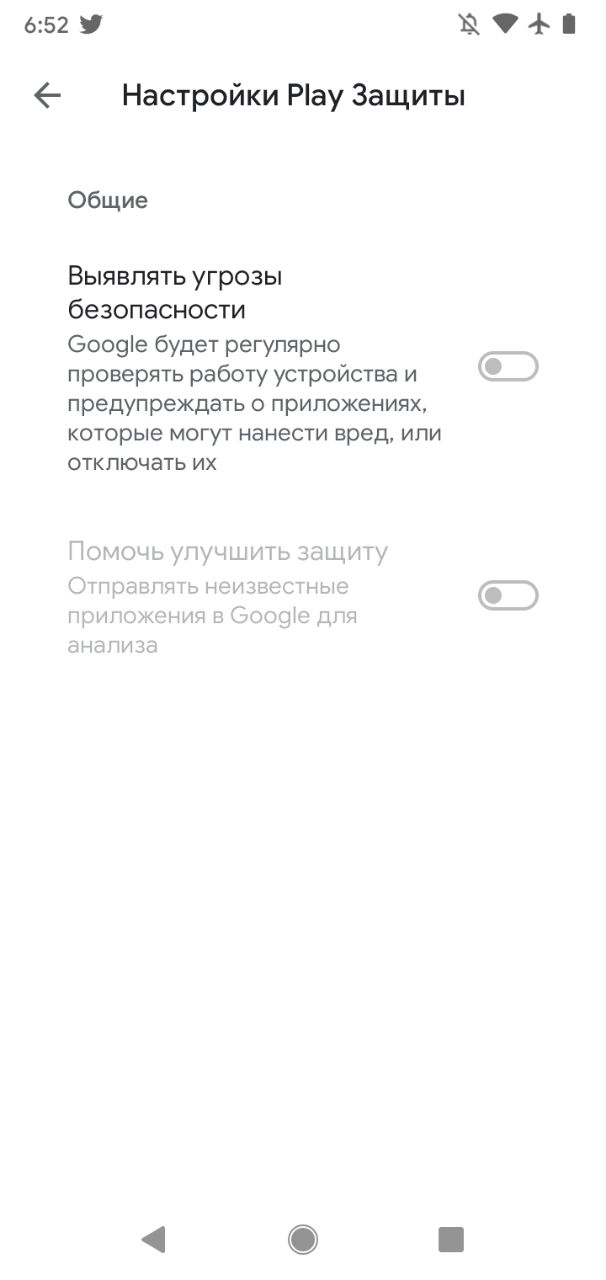Tap the system home button
The width and height of the screenshot is (606, 1280).
click(x=303, y=1240)
